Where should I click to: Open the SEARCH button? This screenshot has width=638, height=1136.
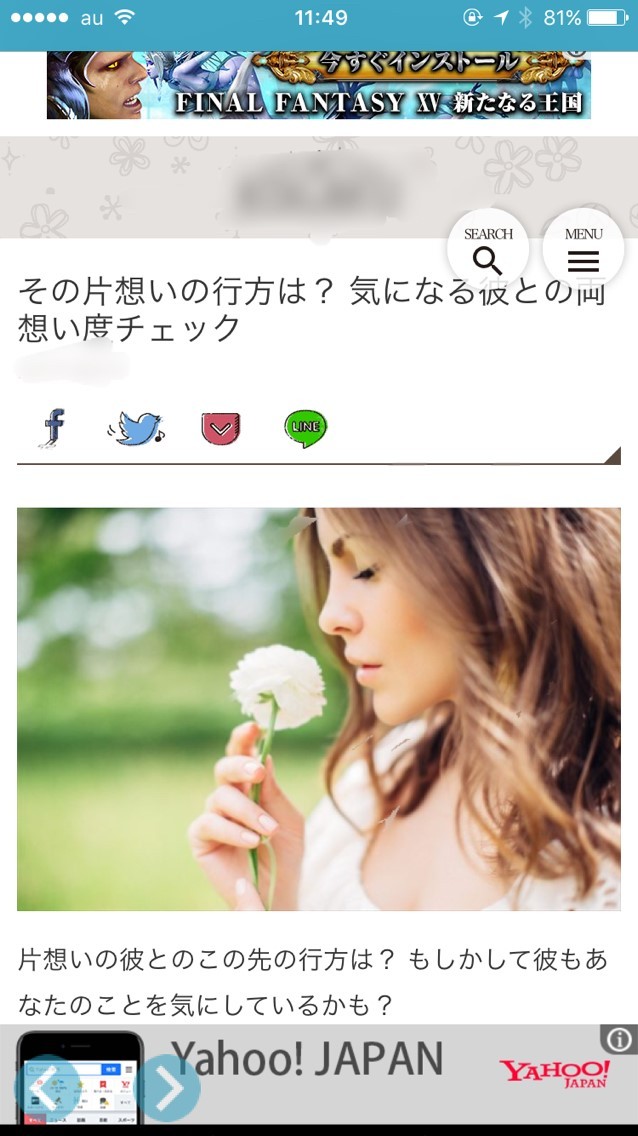[x=488, y=250]
